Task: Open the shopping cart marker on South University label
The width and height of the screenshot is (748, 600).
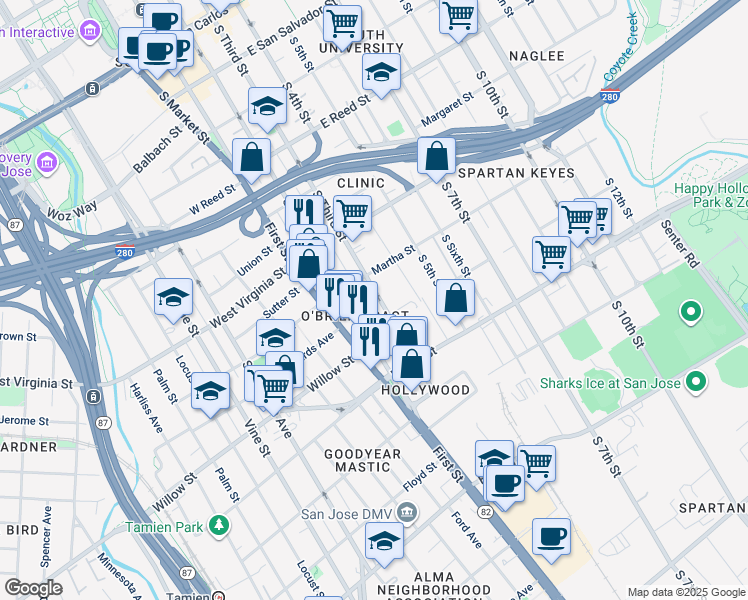Action: [x=342, y=23]
